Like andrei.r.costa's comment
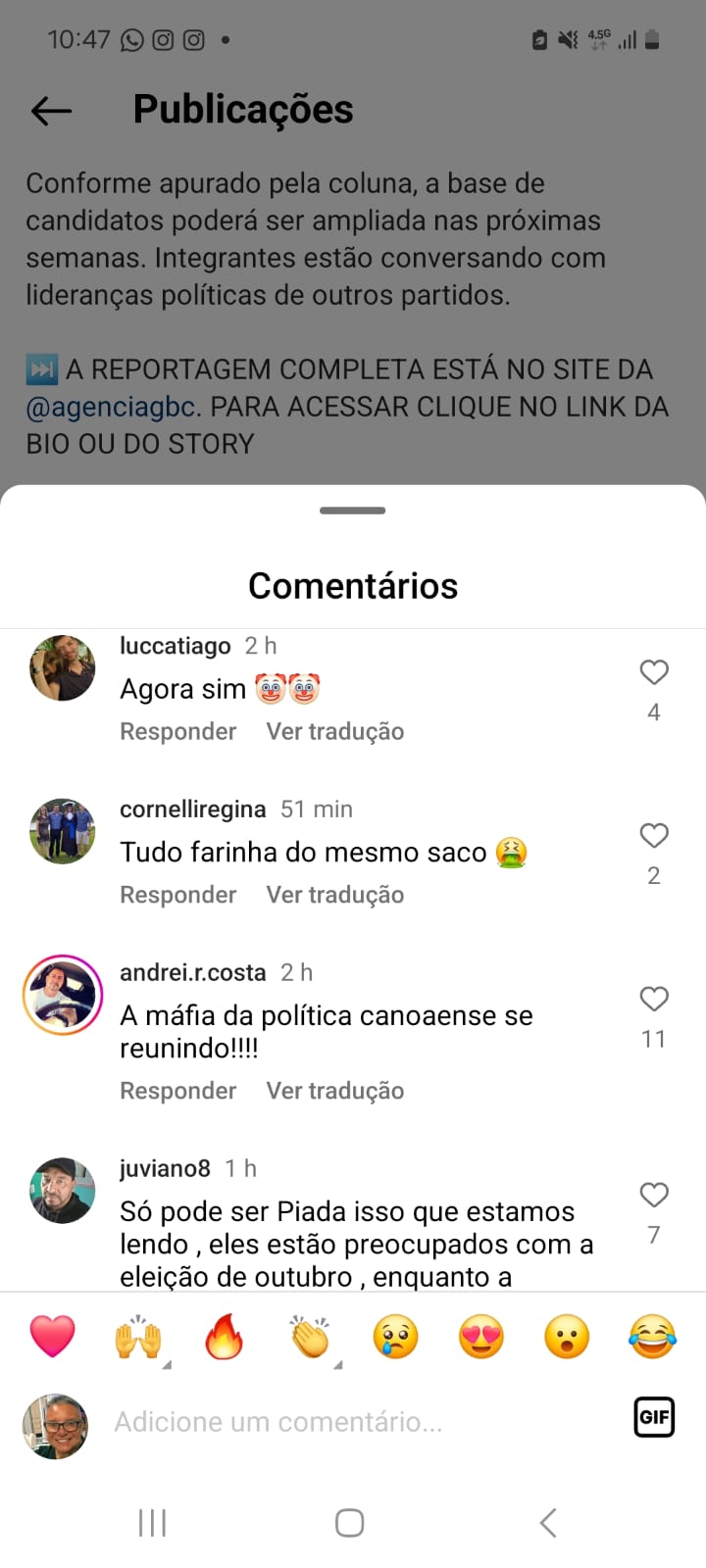The height and width of the screenshot is (1568, 706). coord(654,1000)
